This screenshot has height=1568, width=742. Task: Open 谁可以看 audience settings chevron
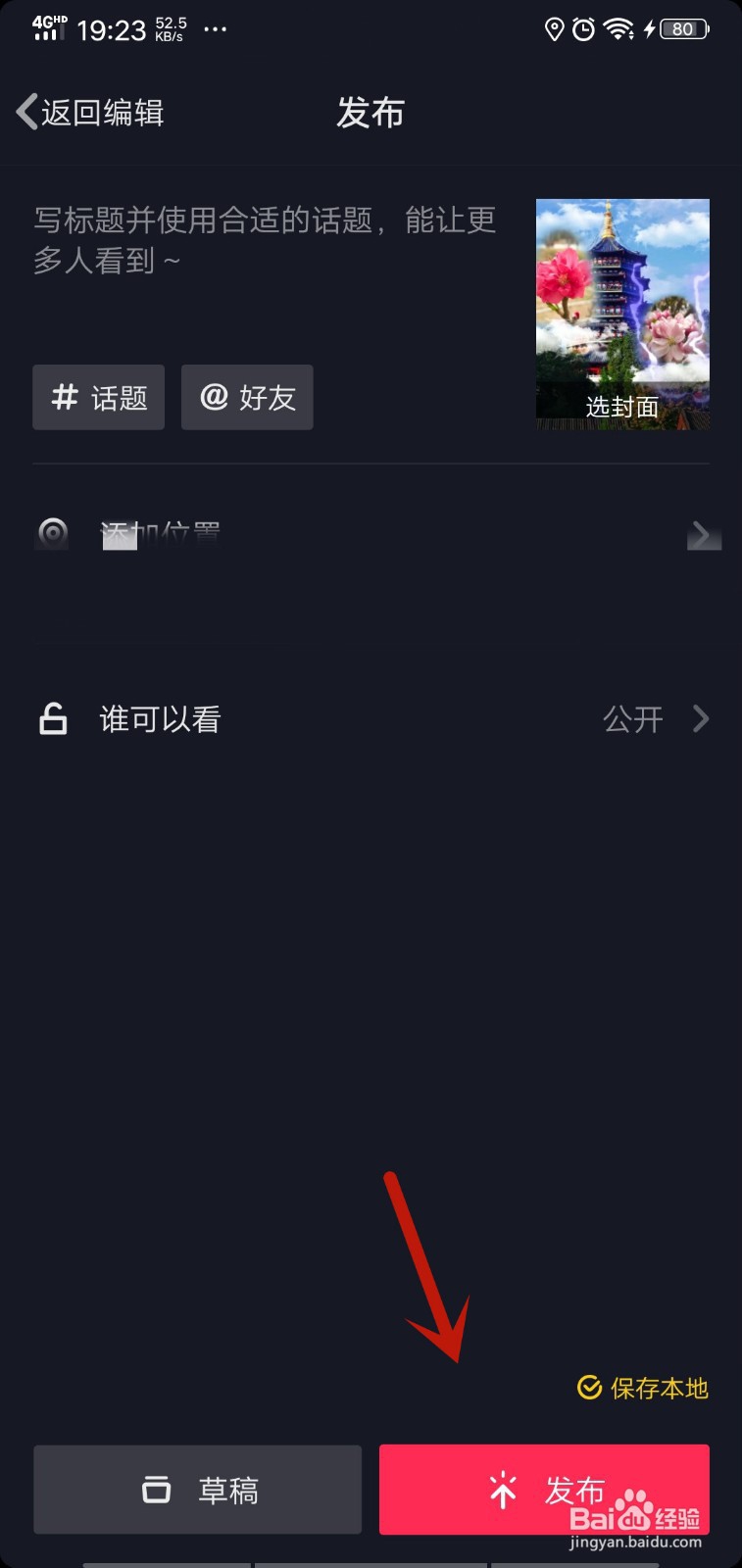702,718
